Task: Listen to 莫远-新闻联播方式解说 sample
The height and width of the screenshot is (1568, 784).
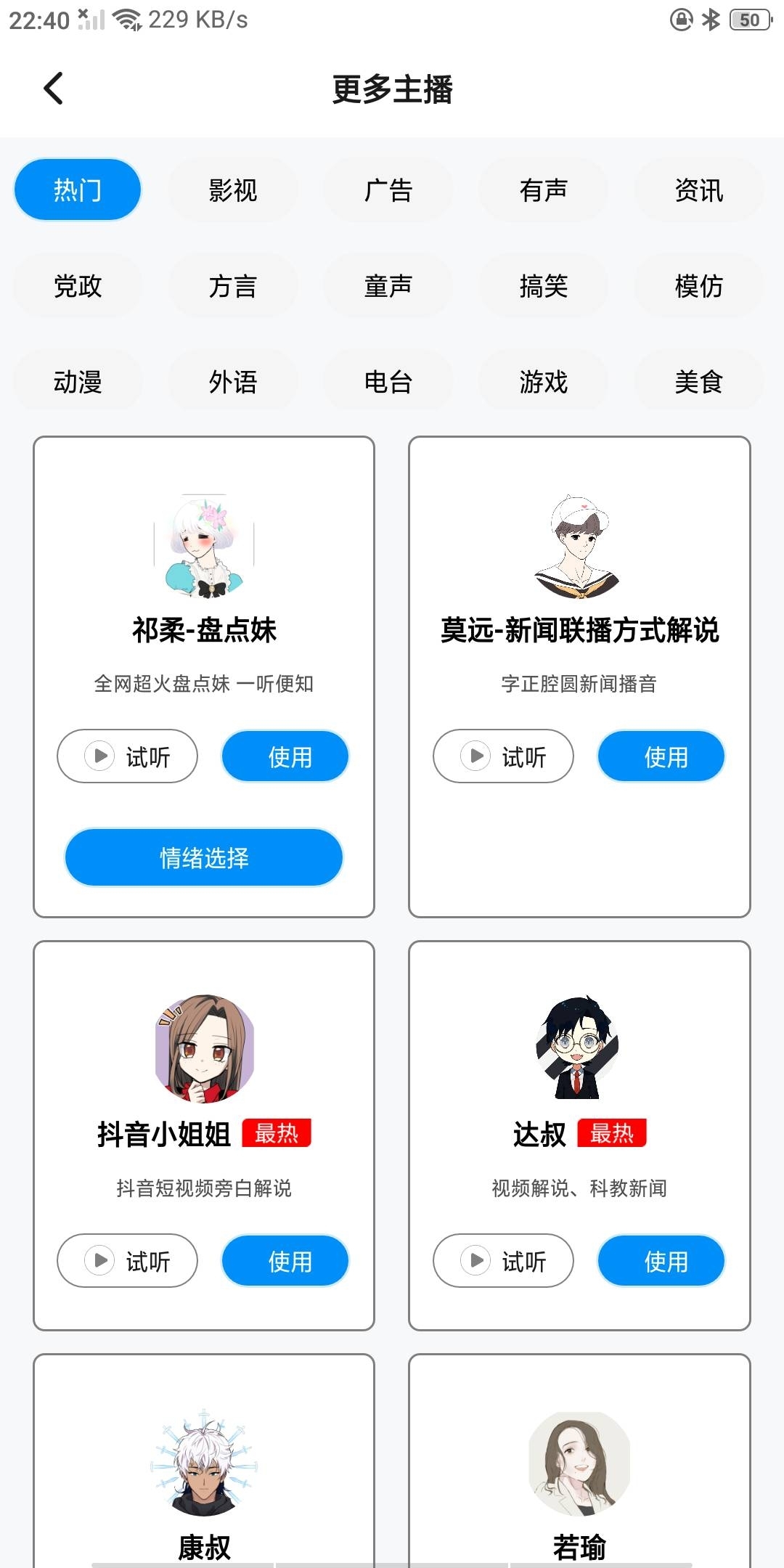Action: pyautogui.click(x=503, y=756)
